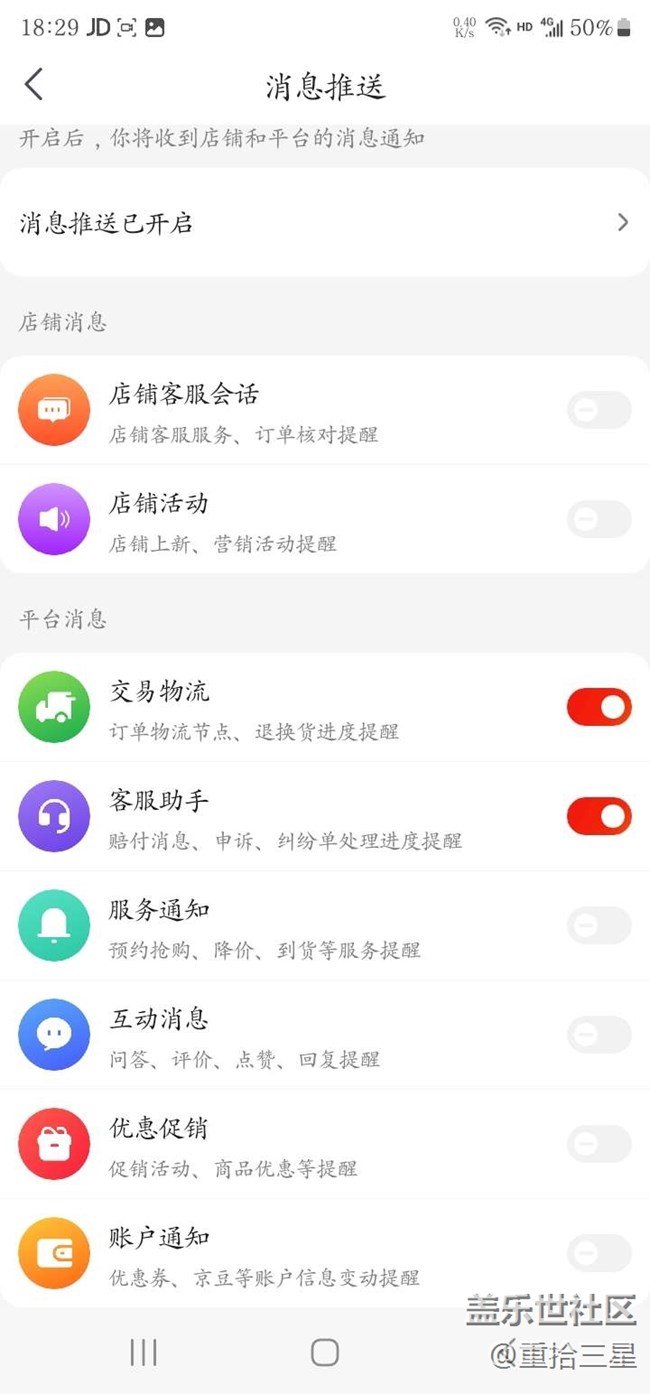Disable 交易物流 notifications
650x1394 pixels.
(x=598, y=707)
